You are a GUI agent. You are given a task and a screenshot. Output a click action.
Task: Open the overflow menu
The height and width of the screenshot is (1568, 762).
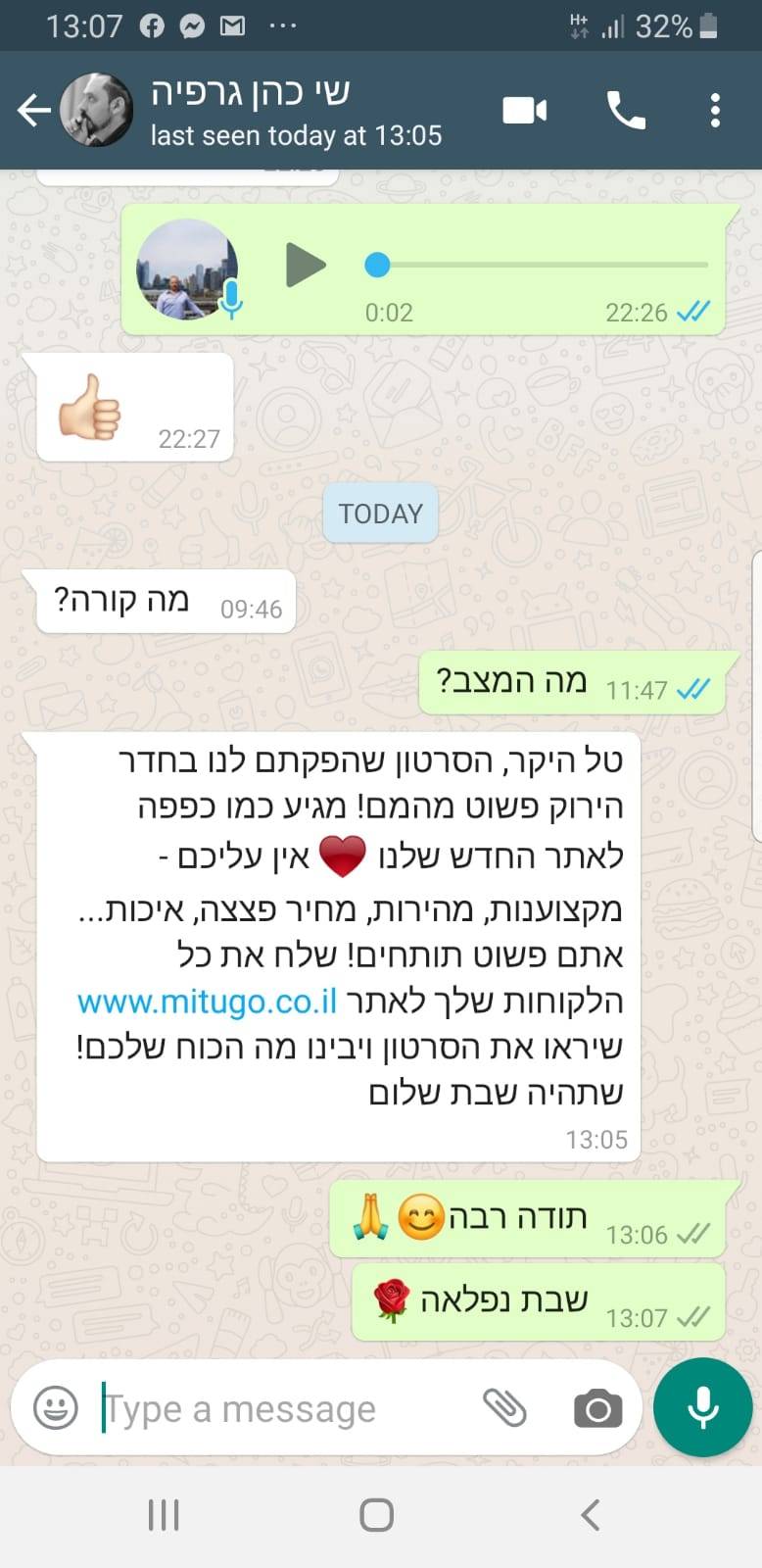pos(715,111)
